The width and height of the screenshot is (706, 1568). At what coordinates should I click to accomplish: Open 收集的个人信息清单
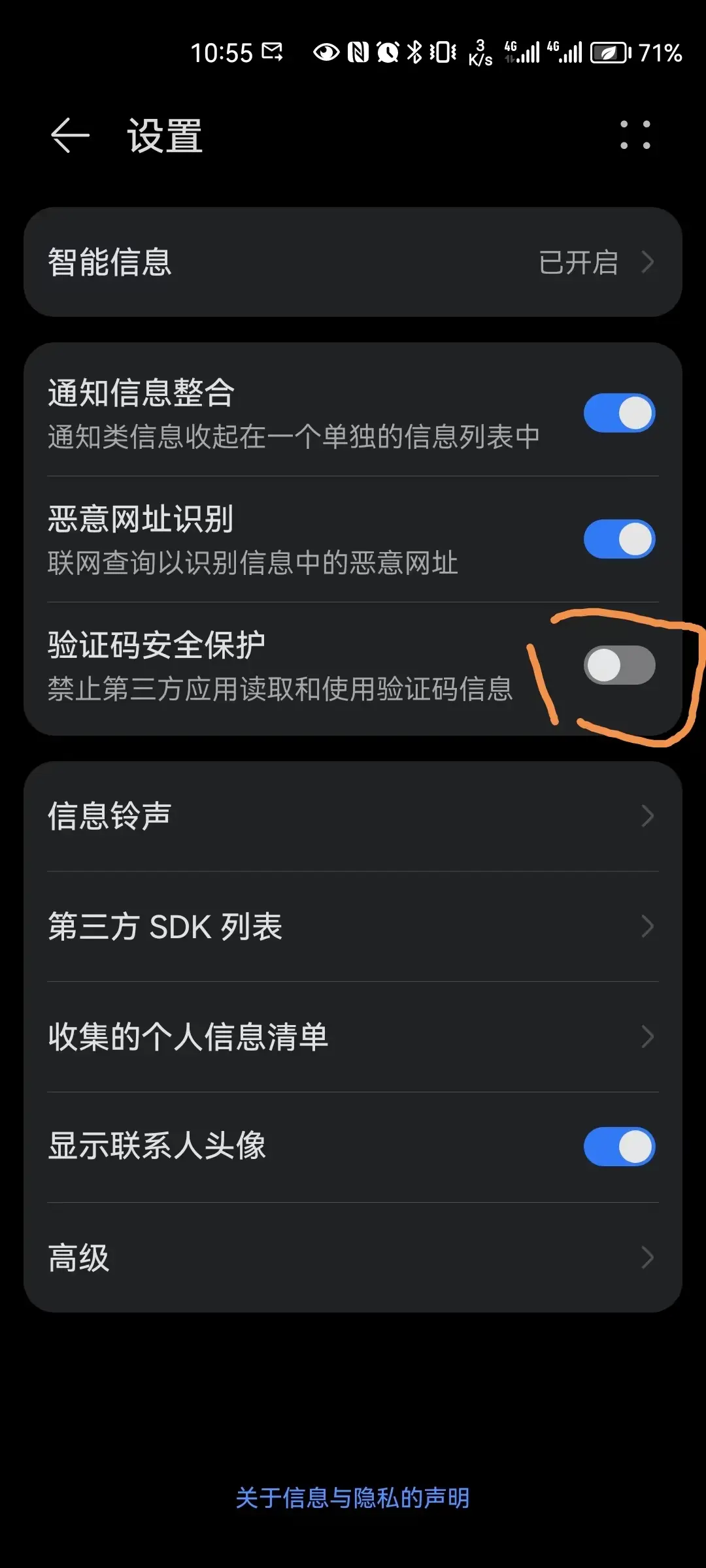(x=353, y=1037)
